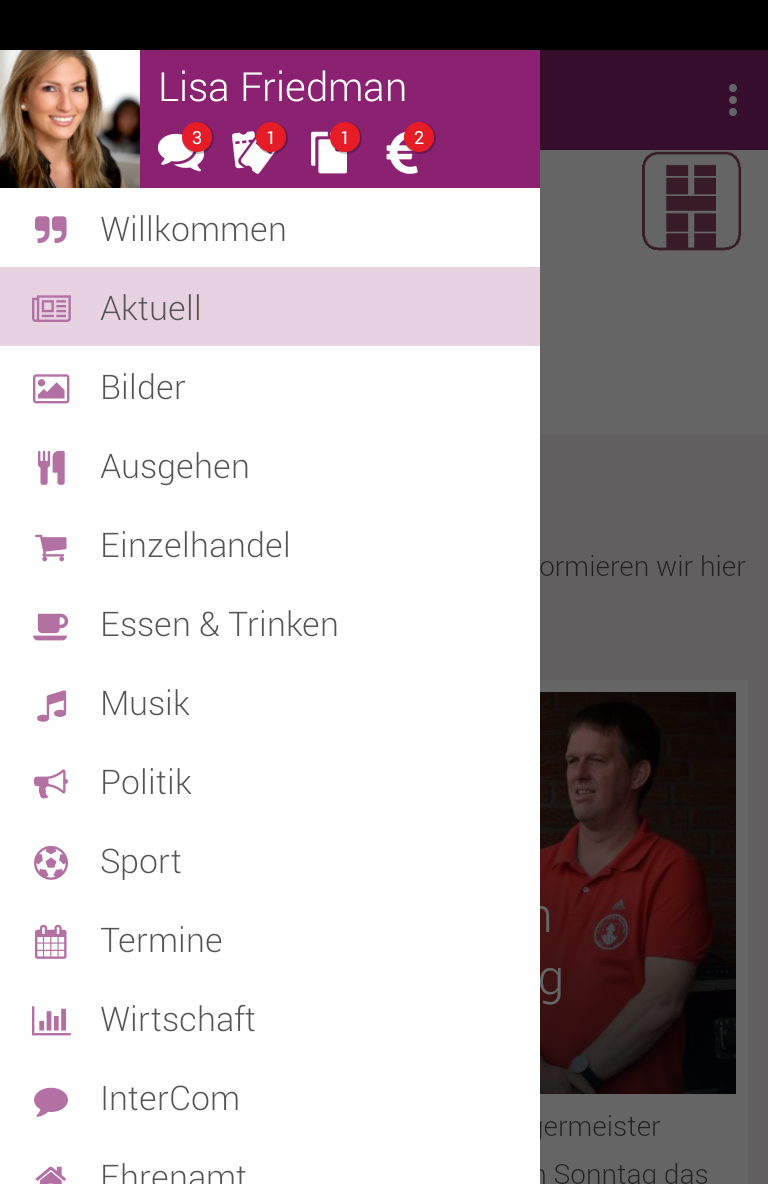
Task: Open the Sport section
Action: pyautogui.click(x=141, y=861)
